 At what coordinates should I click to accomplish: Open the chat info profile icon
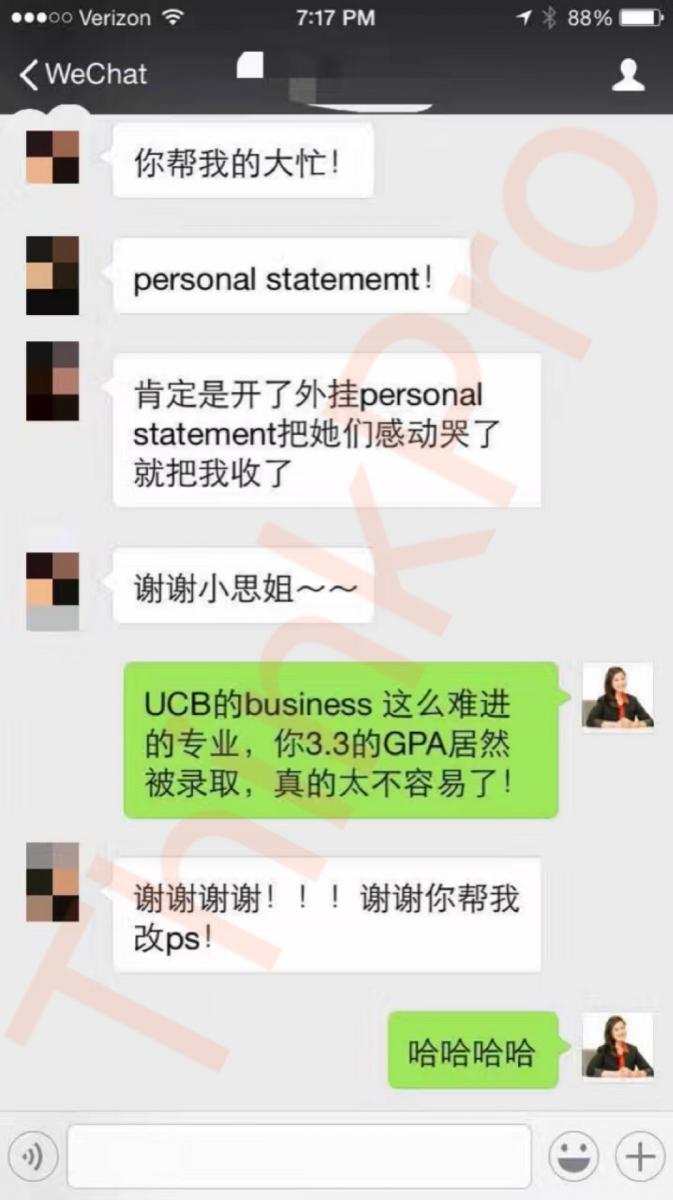(628, 75)
